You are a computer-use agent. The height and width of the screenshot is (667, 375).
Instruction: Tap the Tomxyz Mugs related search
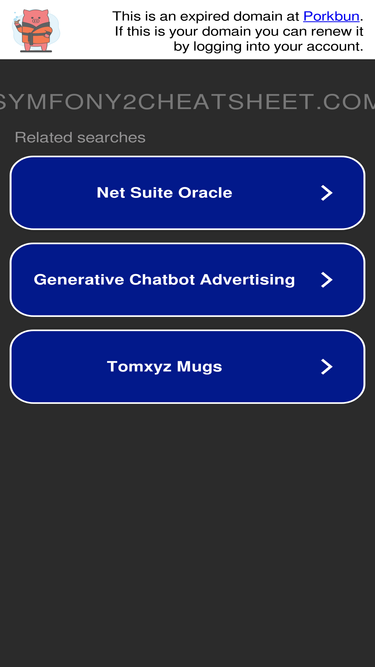point(188,366)
